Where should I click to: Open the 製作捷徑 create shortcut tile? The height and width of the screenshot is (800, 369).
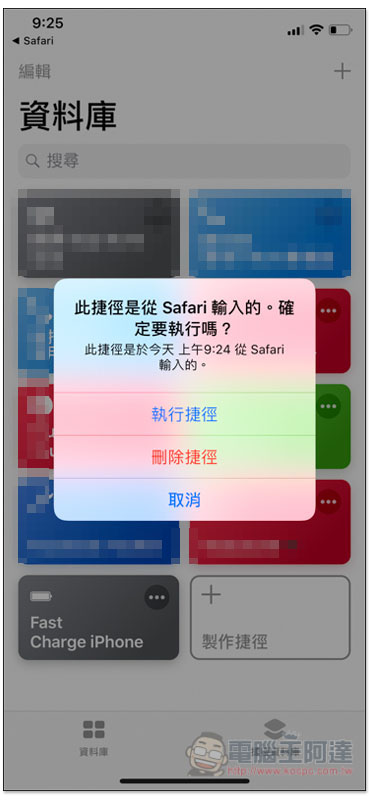270,617
